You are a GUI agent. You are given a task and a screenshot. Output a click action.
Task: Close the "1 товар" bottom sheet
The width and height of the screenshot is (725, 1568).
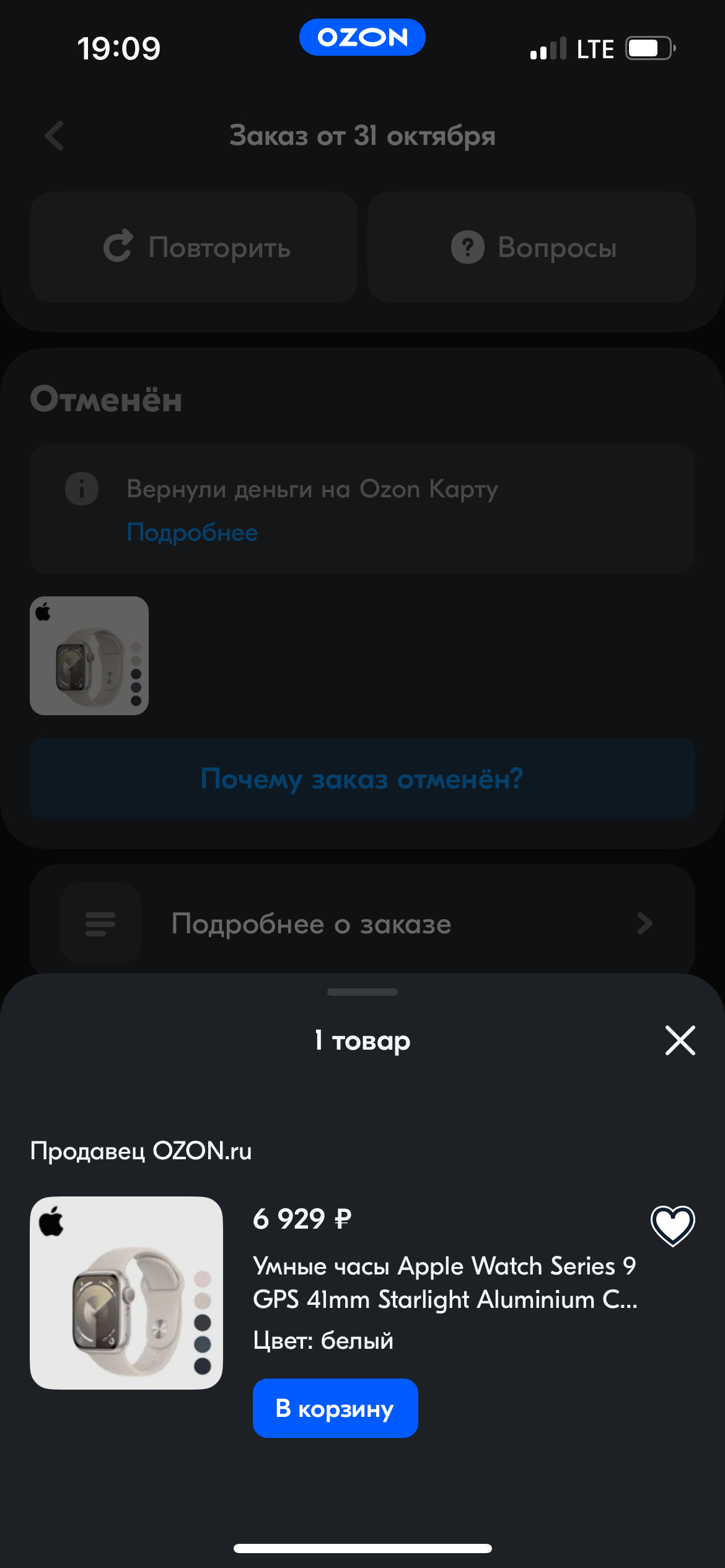pos(680,1040)
